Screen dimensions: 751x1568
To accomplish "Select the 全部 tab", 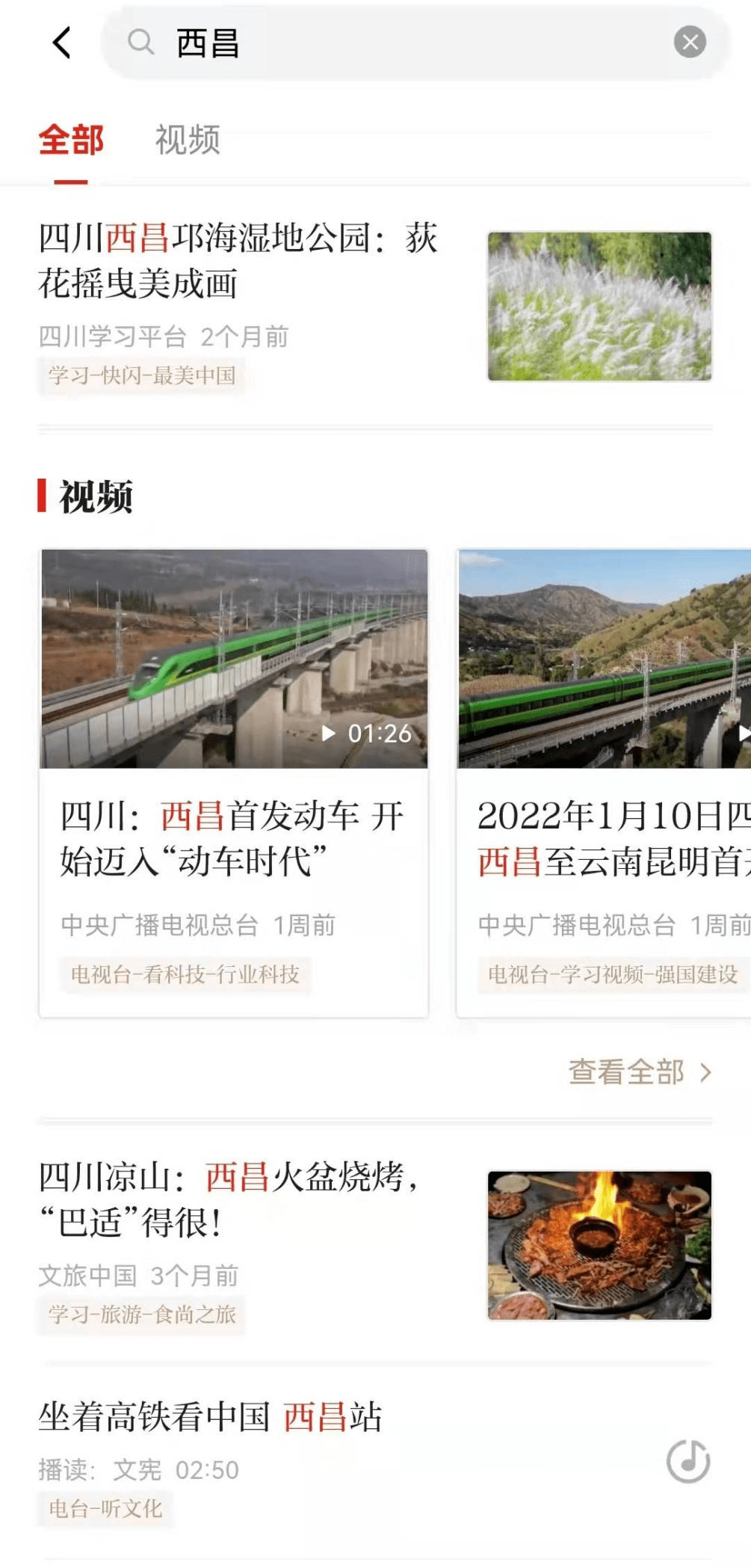I will 71,140.
